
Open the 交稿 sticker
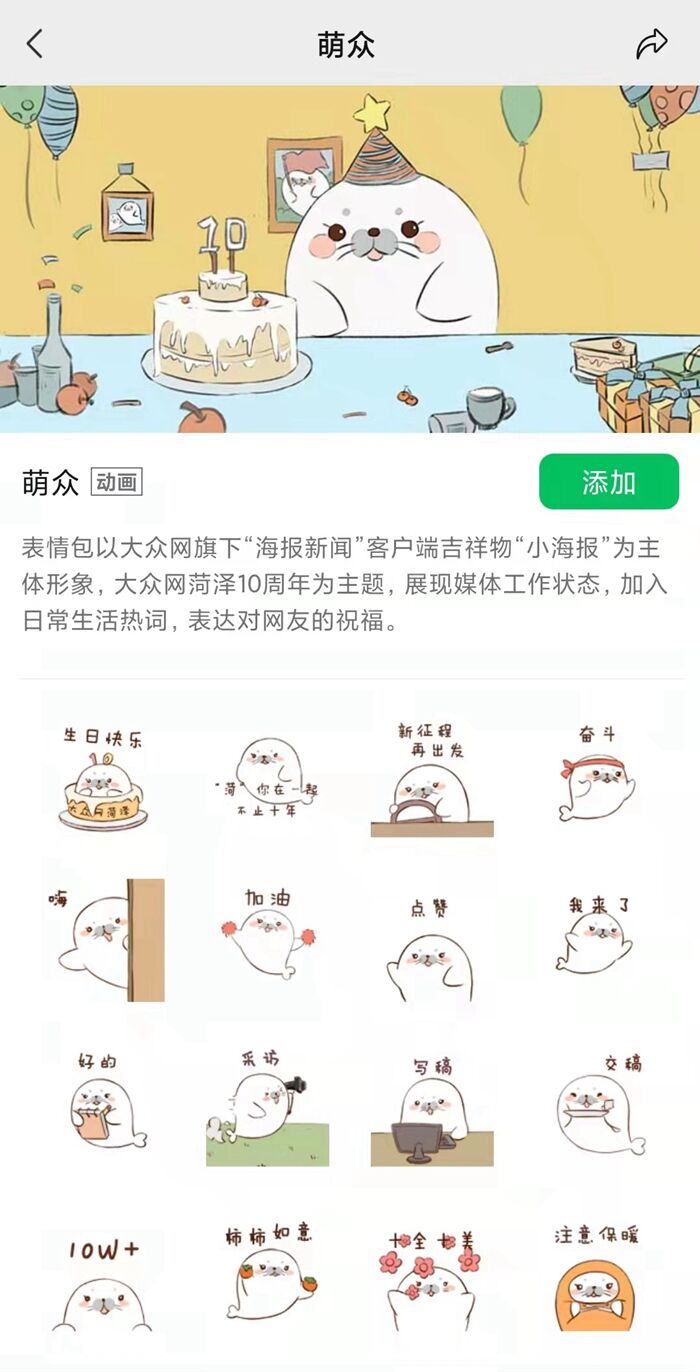(597, 1105)
